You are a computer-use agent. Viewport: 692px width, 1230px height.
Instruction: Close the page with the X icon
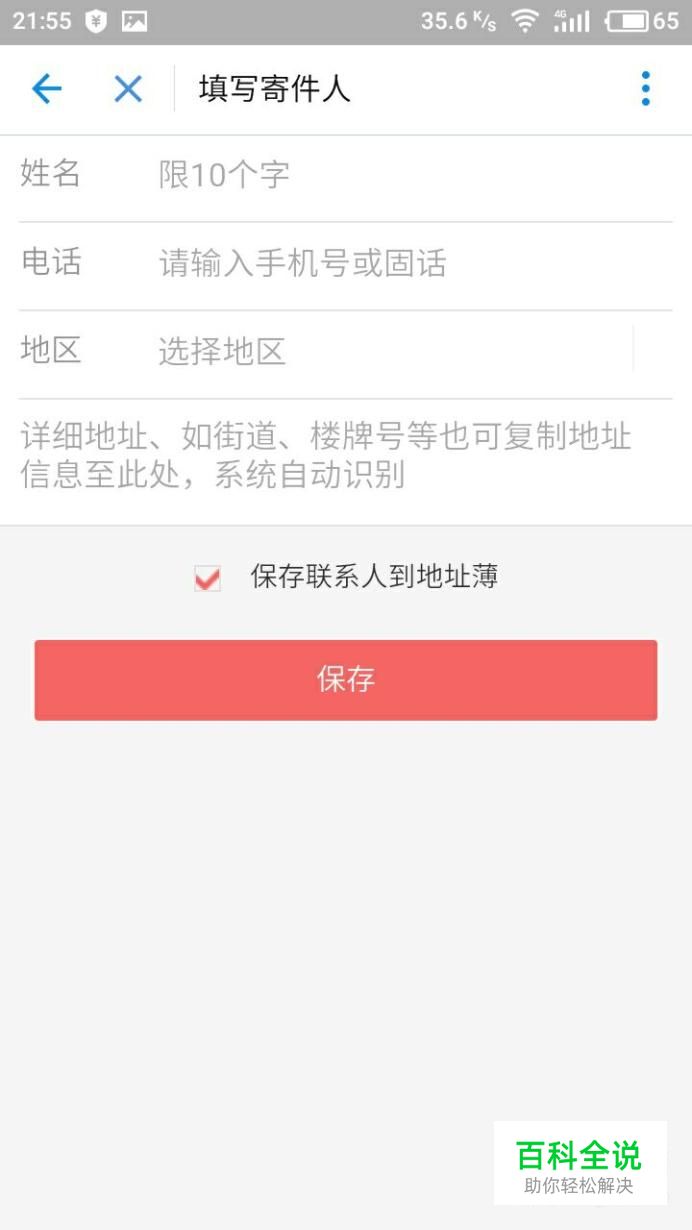(x=128, y=90)
